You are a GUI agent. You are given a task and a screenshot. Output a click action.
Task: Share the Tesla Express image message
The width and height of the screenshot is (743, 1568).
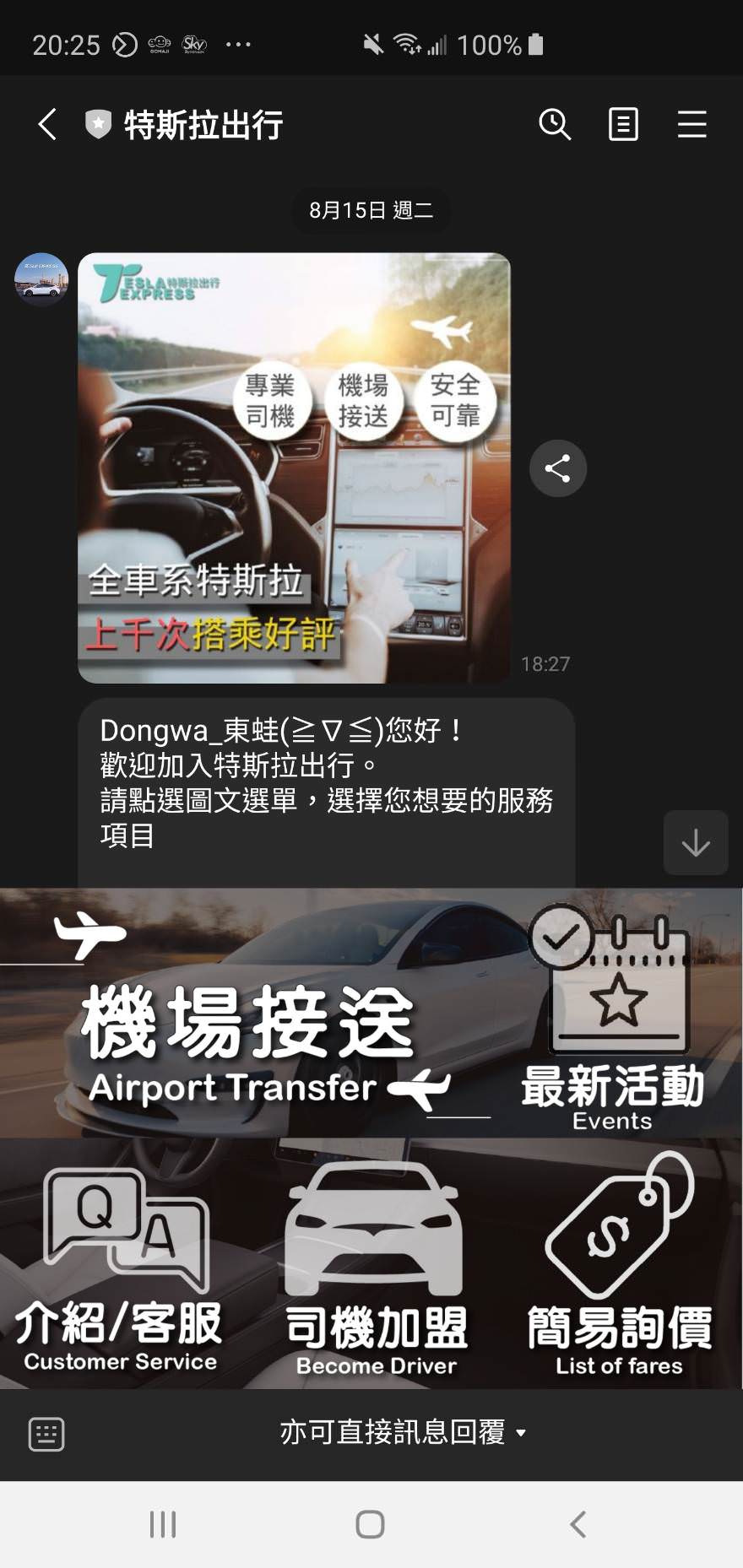pos(557,468)
